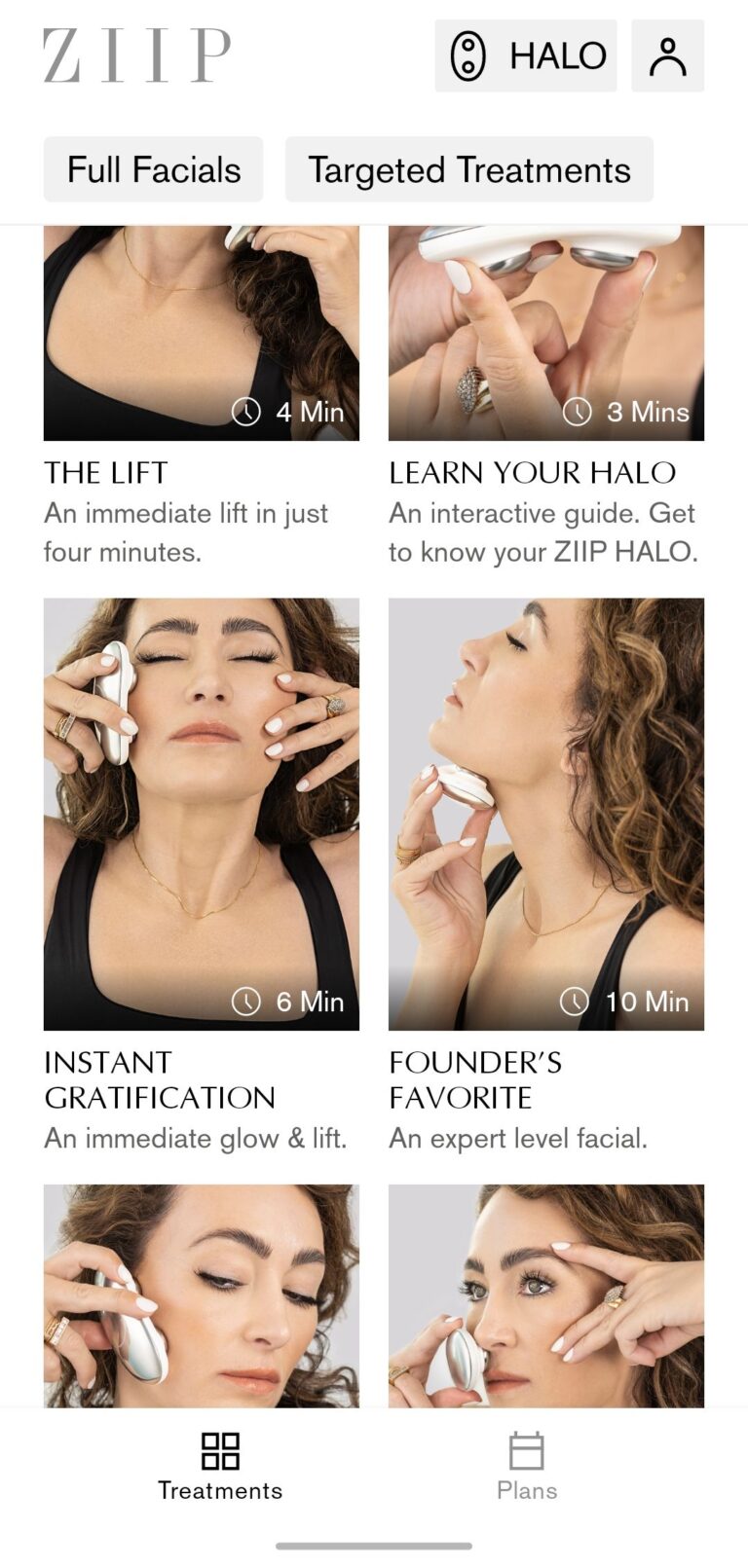Go to the Treatments tab

[220, 1467]
